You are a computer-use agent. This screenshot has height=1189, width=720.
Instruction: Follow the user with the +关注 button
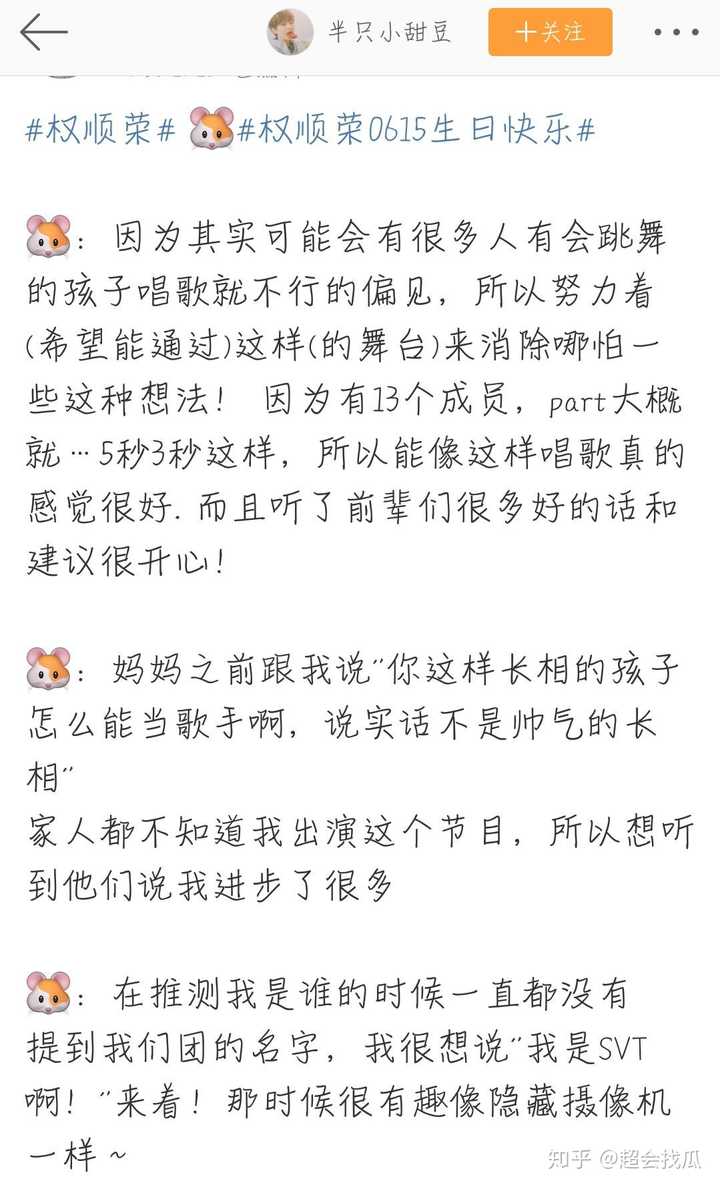550,32
